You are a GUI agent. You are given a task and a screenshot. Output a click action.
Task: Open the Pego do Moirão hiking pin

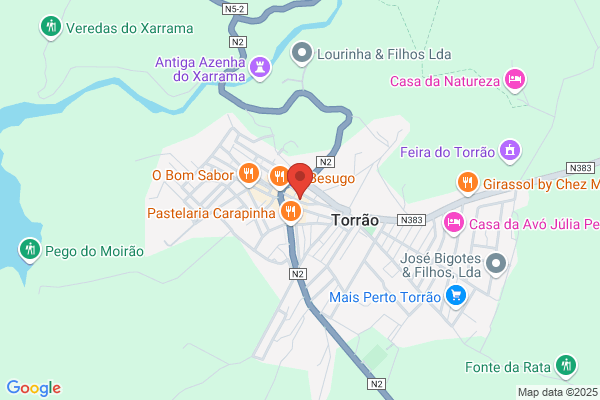tap(29, 251)
